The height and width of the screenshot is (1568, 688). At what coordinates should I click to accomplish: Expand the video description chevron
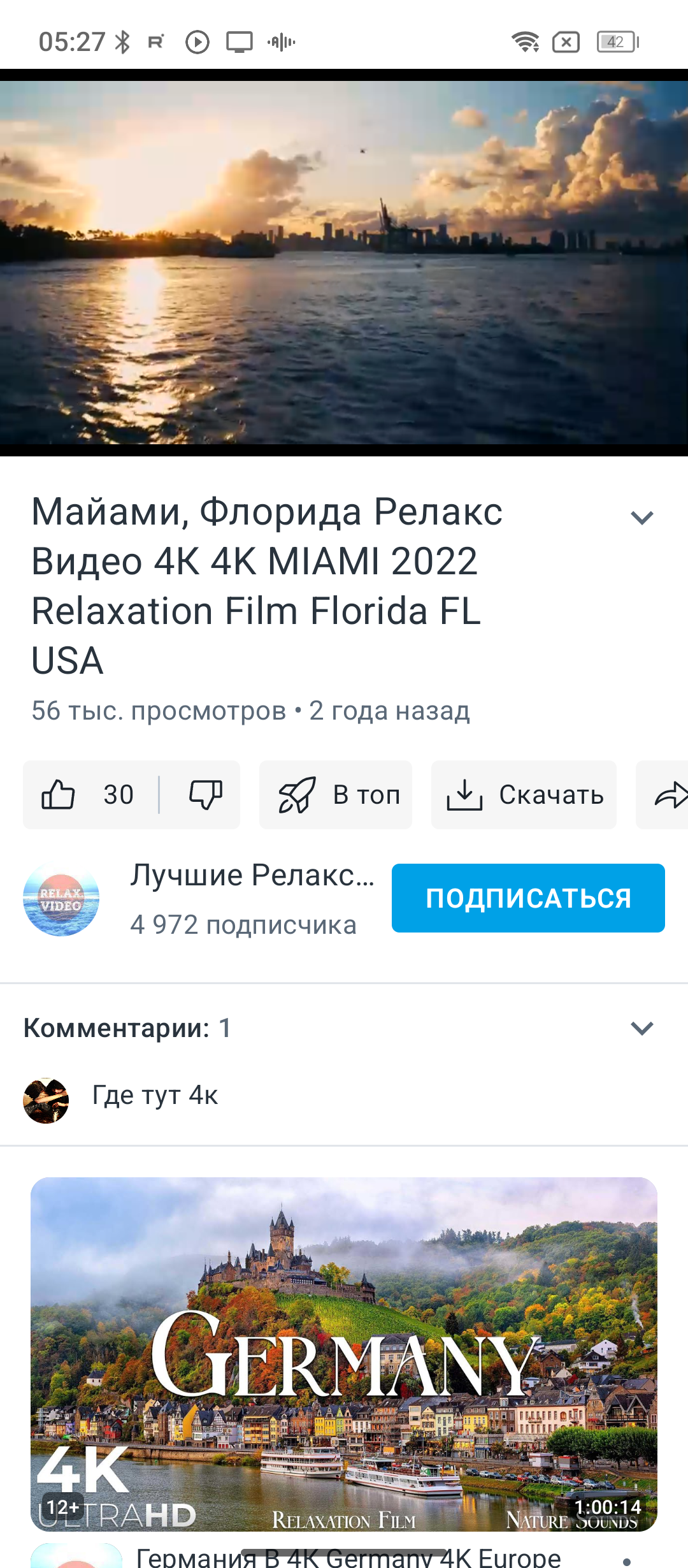641,518
